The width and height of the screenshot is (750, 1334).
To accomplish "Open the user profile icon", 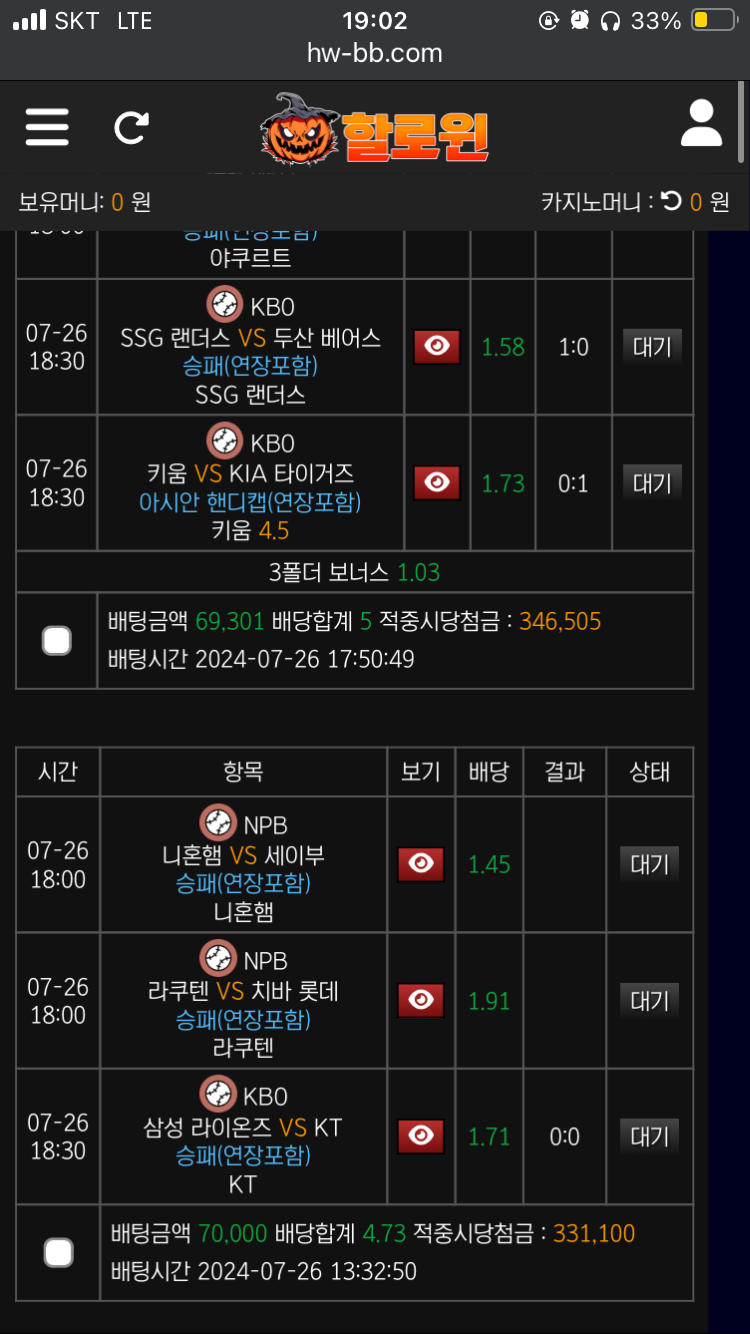I will 701,125.
